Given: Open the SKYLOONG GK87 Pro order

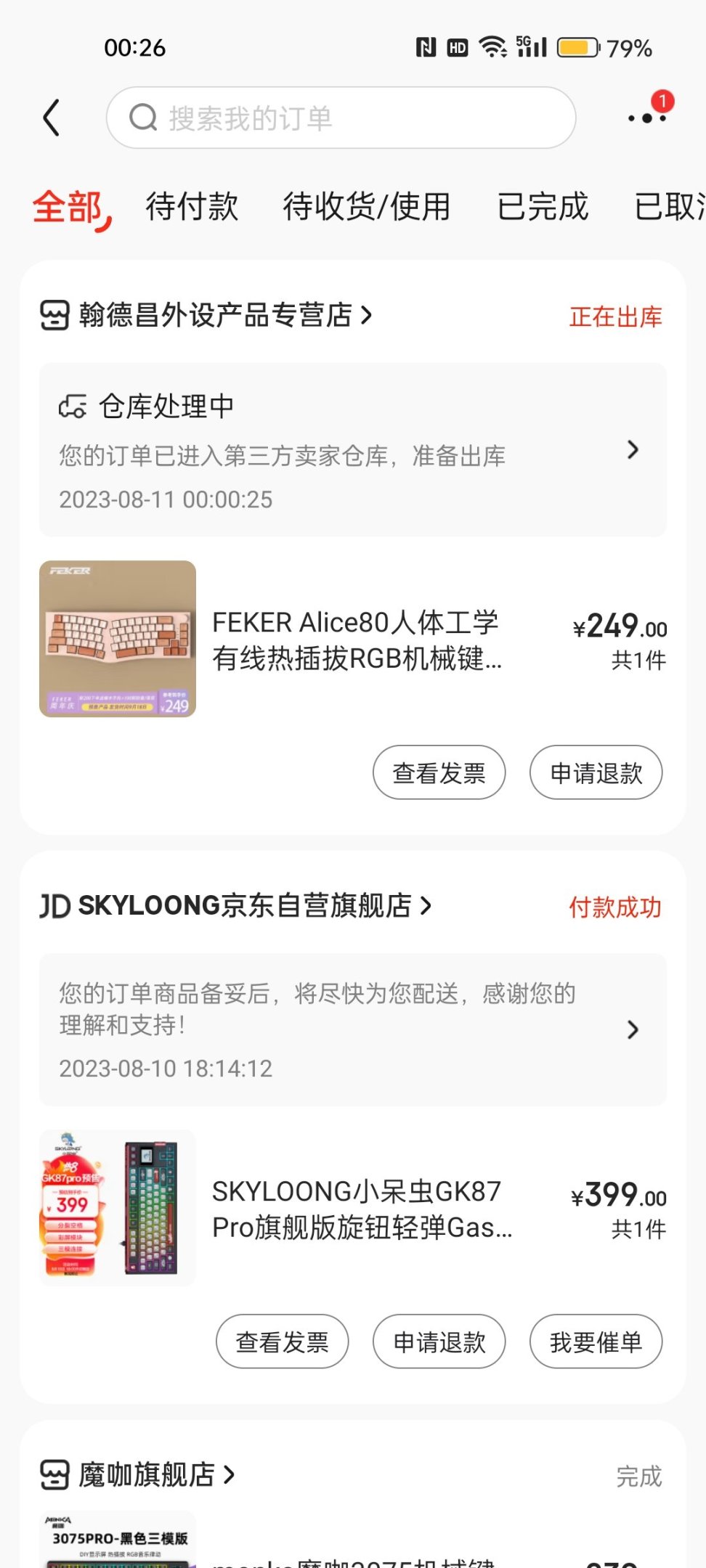Looking at the screenshot, I should tap(362, 1209).
